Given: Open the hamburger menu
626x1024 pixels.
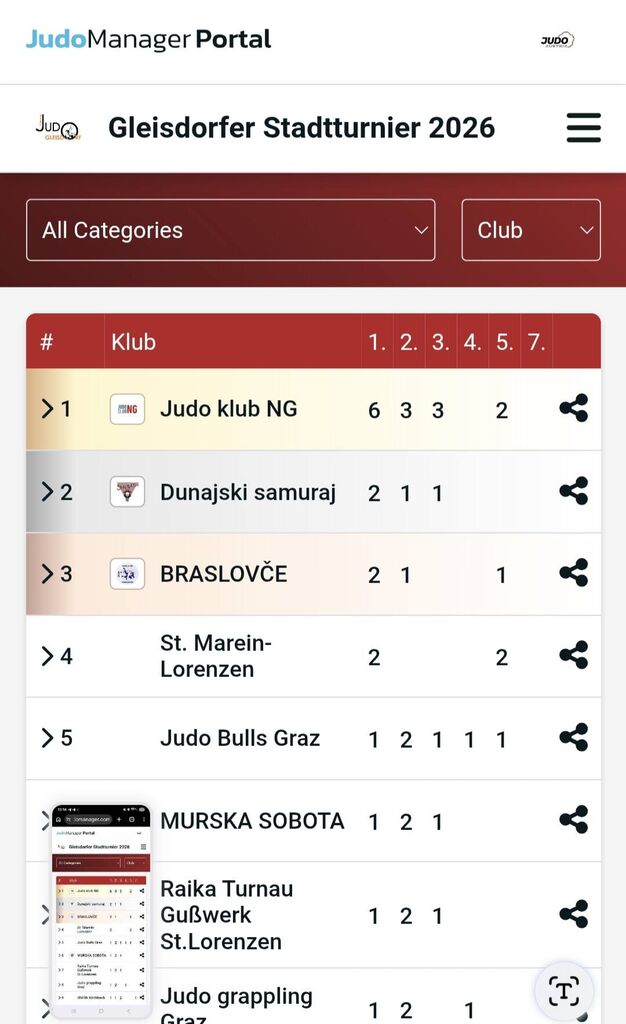Looking at the screenshot, I should tap(583, 128).
